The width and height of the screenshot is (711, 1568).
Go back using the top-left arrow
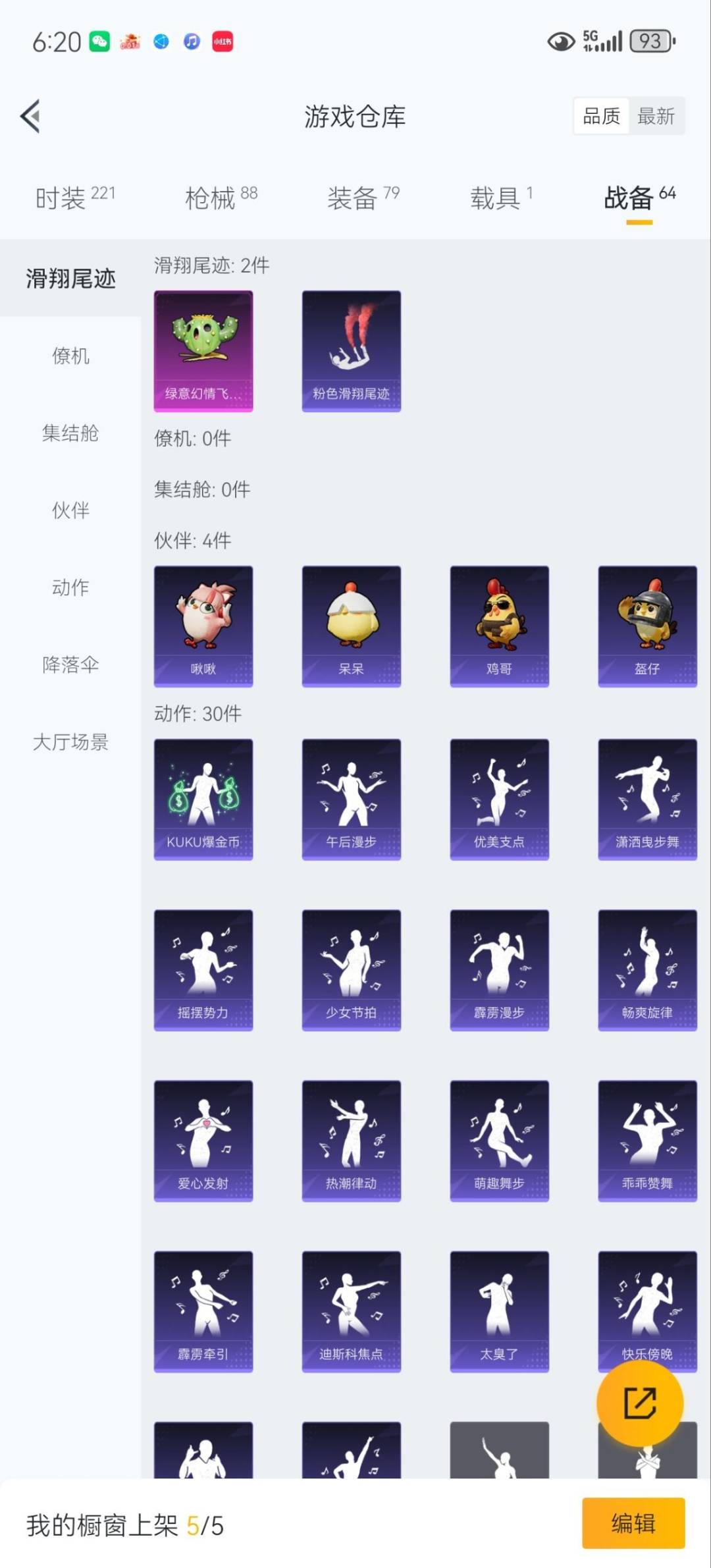30,116
